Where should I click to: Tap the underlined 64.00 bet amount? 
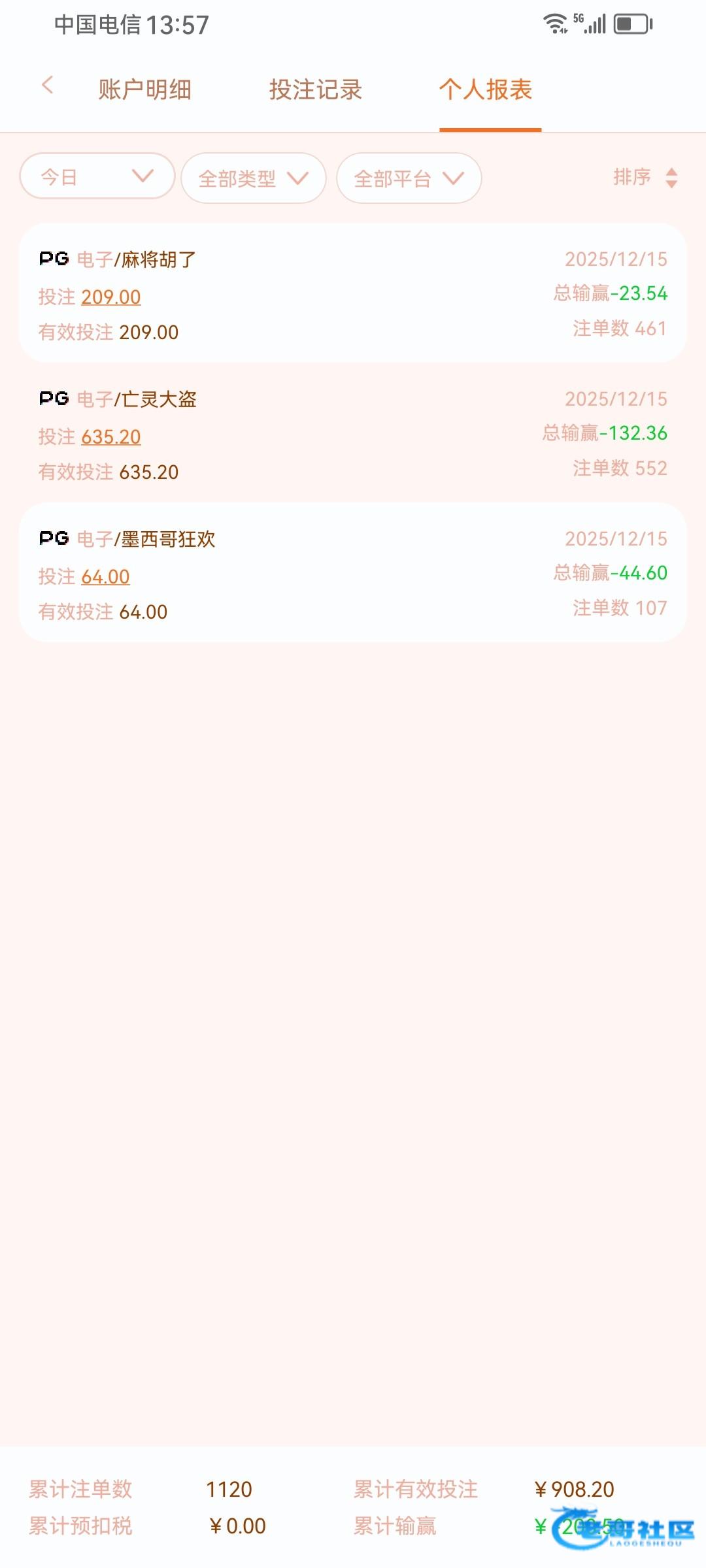click(105, 577)
